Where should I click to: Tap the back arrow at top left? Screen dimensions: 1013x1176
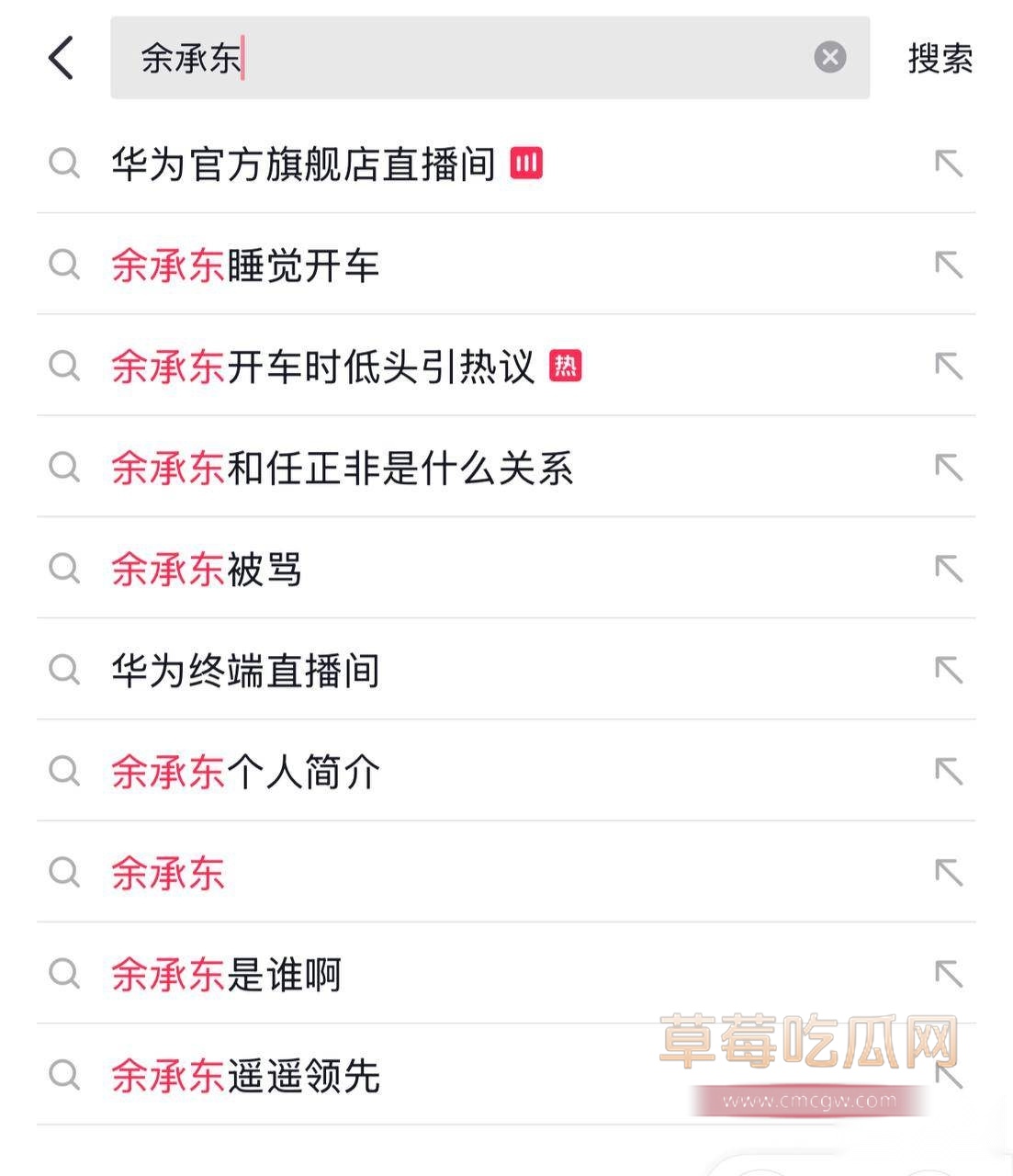60,57
